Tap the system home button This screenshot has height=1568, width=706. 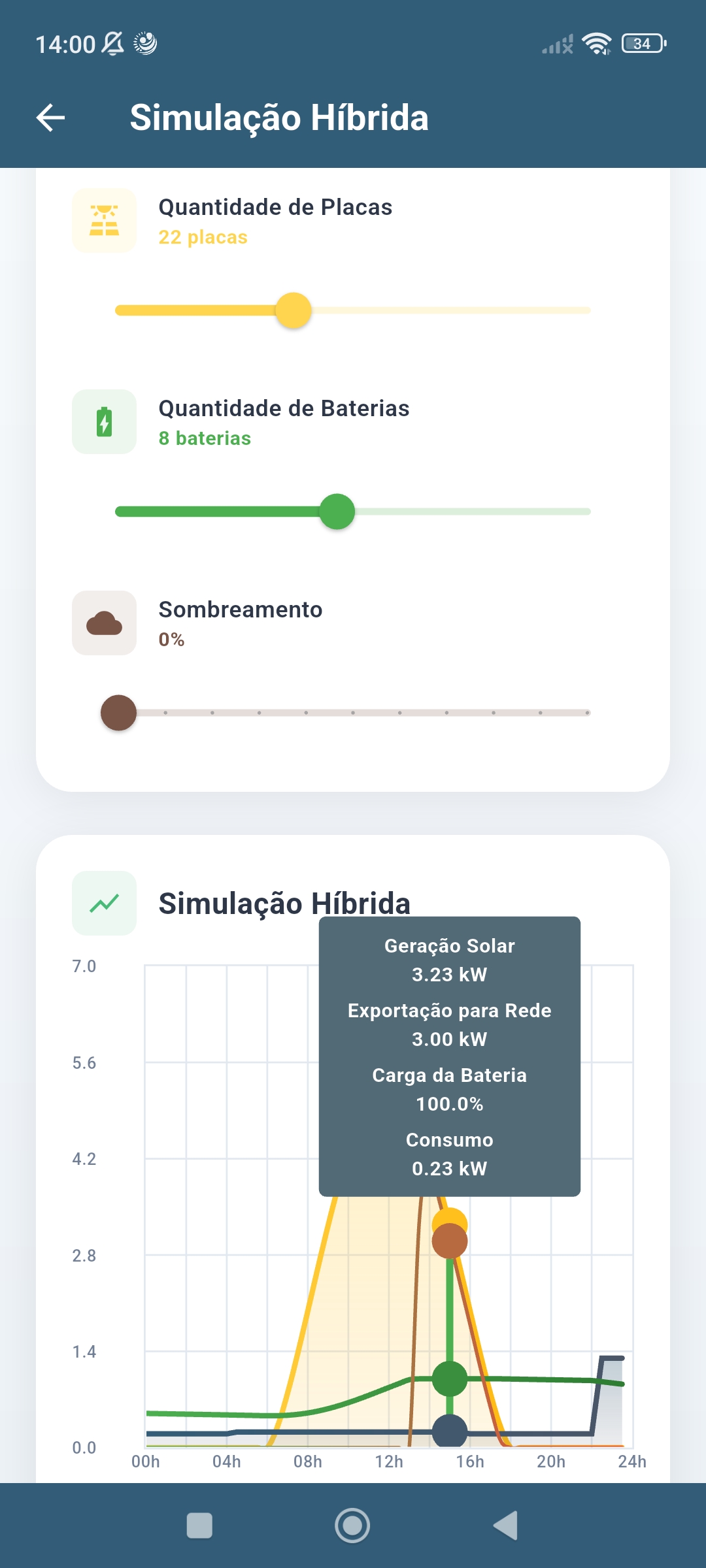point(352,1526)
